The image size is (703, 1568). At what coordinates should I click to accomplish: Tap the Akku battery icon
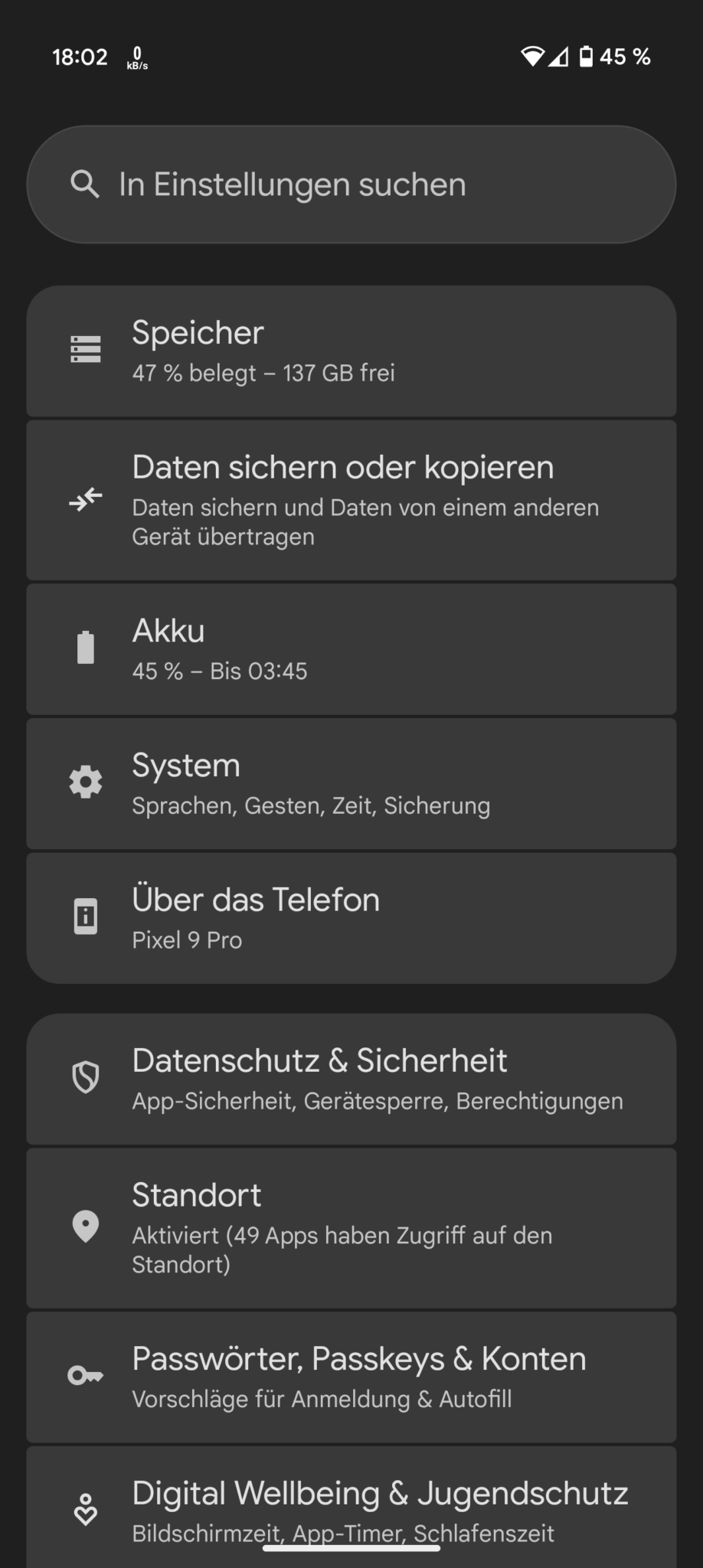[85, 647]
